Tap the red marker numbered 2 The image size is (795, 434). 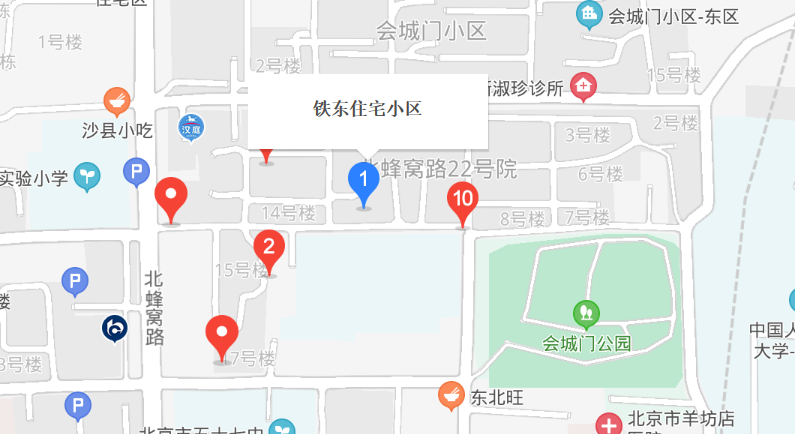(x=268, y=246)
